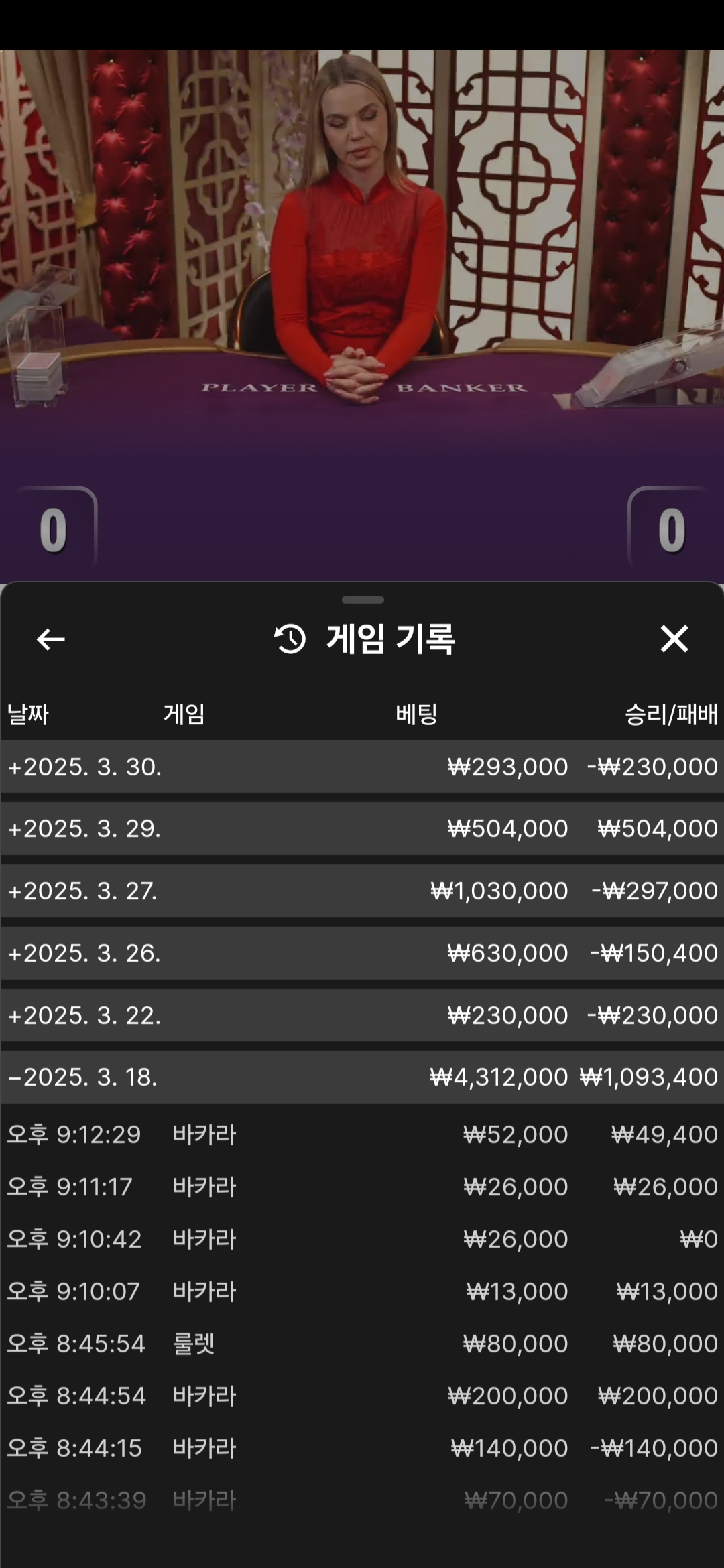Go back using the left arrow
The height and width of the screenshot is (1568, 724).
(x=51, y=639)
